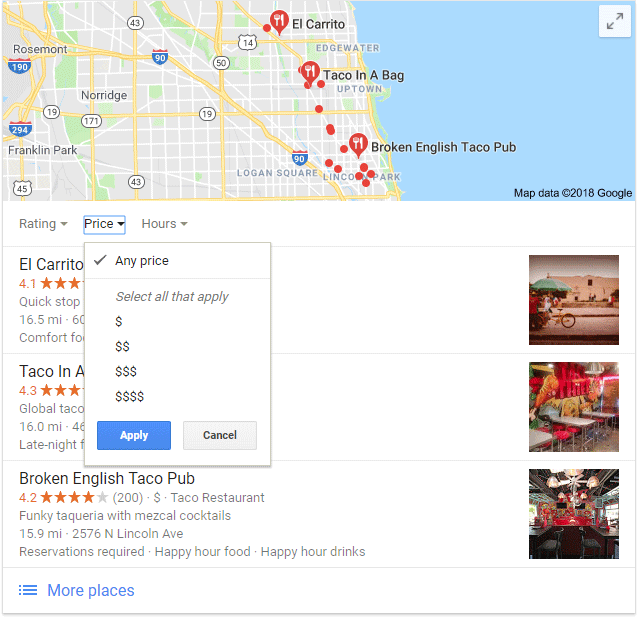Open the Hours filter dropdown
638x618 pixels.
[x=164, y=224]
